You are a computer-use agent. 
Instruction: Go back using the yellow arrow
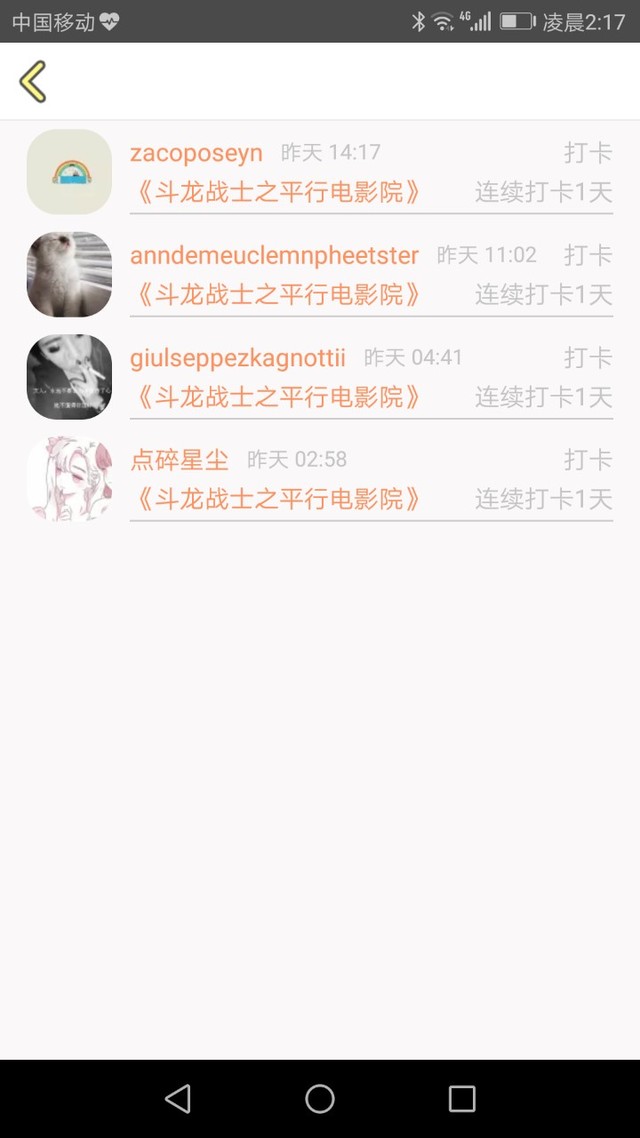pos(33,81)
